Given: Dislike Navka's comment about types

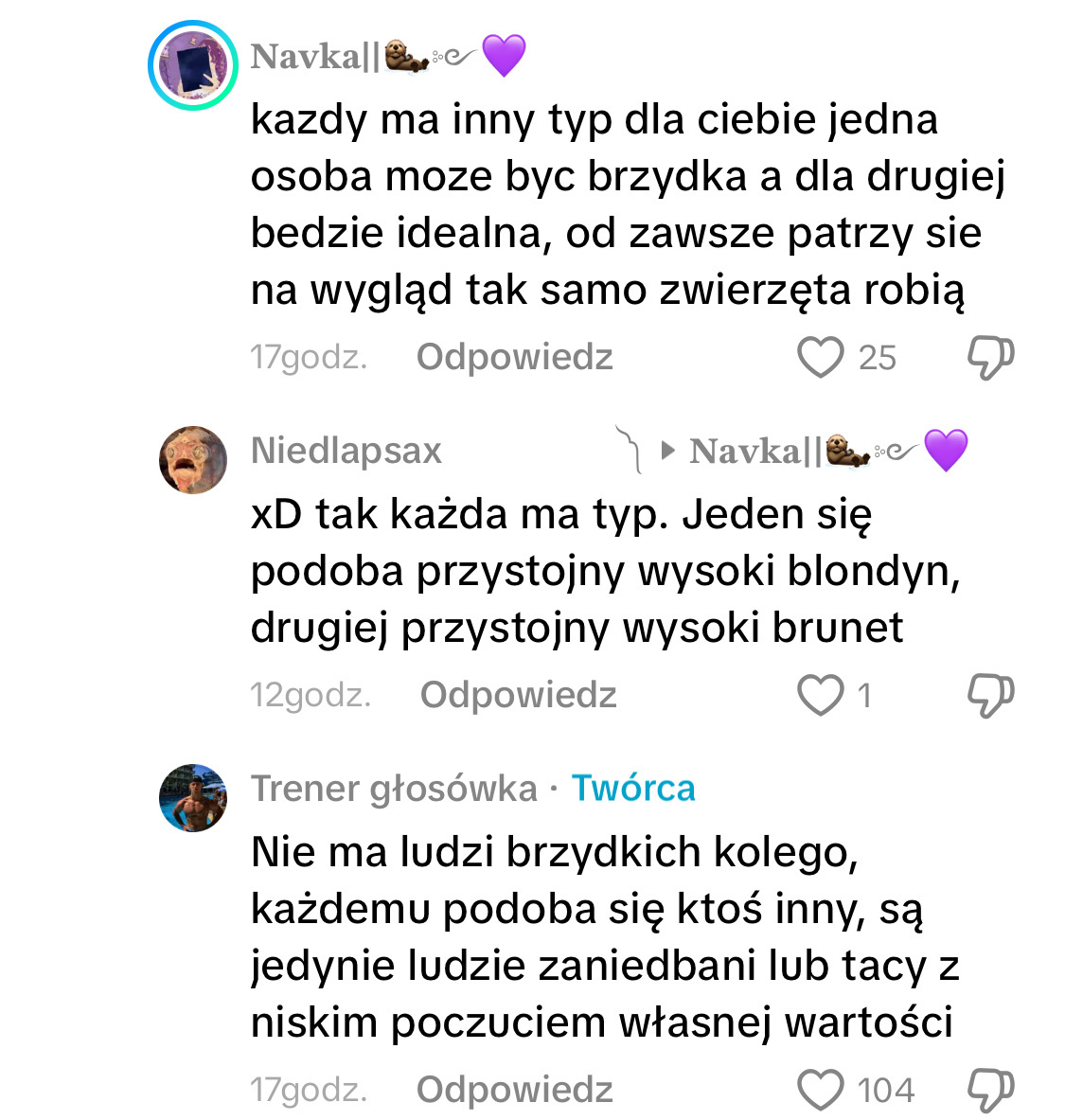Looking at the screenshot, I should click(x=990, y=358).
